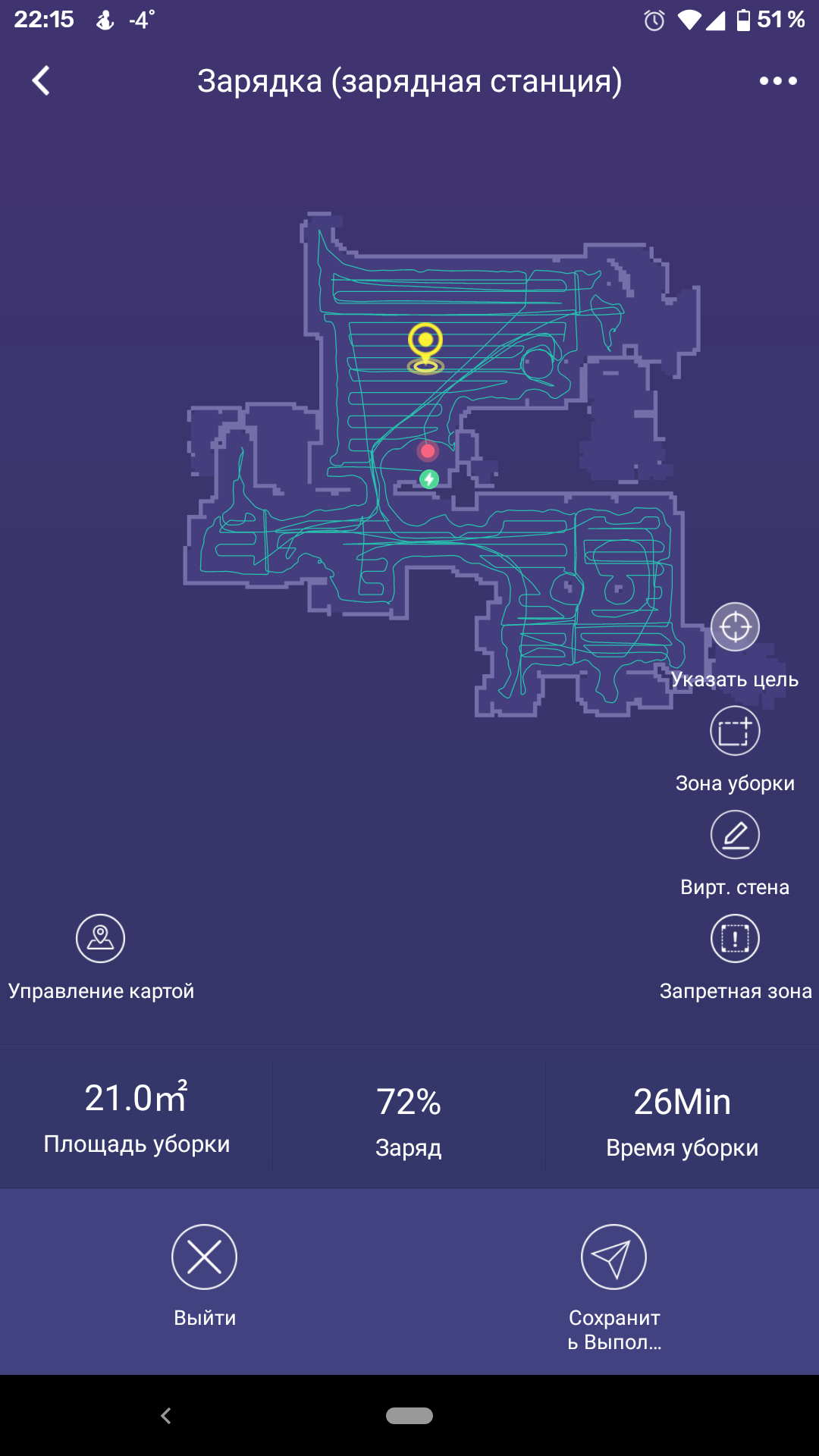The width and height of the screenshot is (819, 1456).
Task: Tap the Сохранить Выполнить send button
Action: point(613,1257)
